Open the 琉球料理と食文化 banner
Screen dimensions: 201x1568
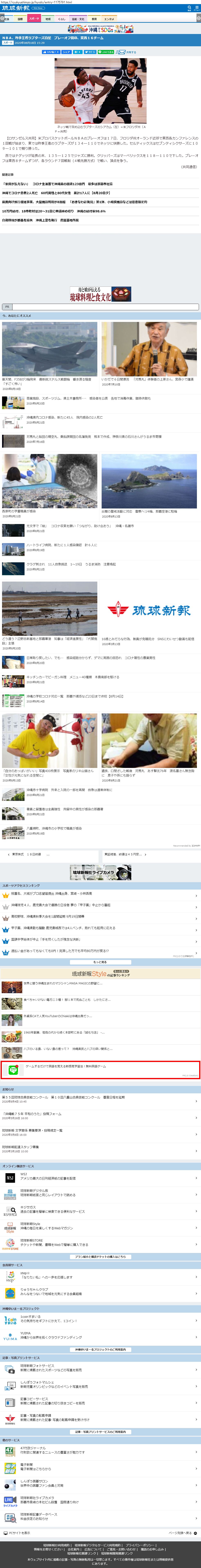coord(100,295)
